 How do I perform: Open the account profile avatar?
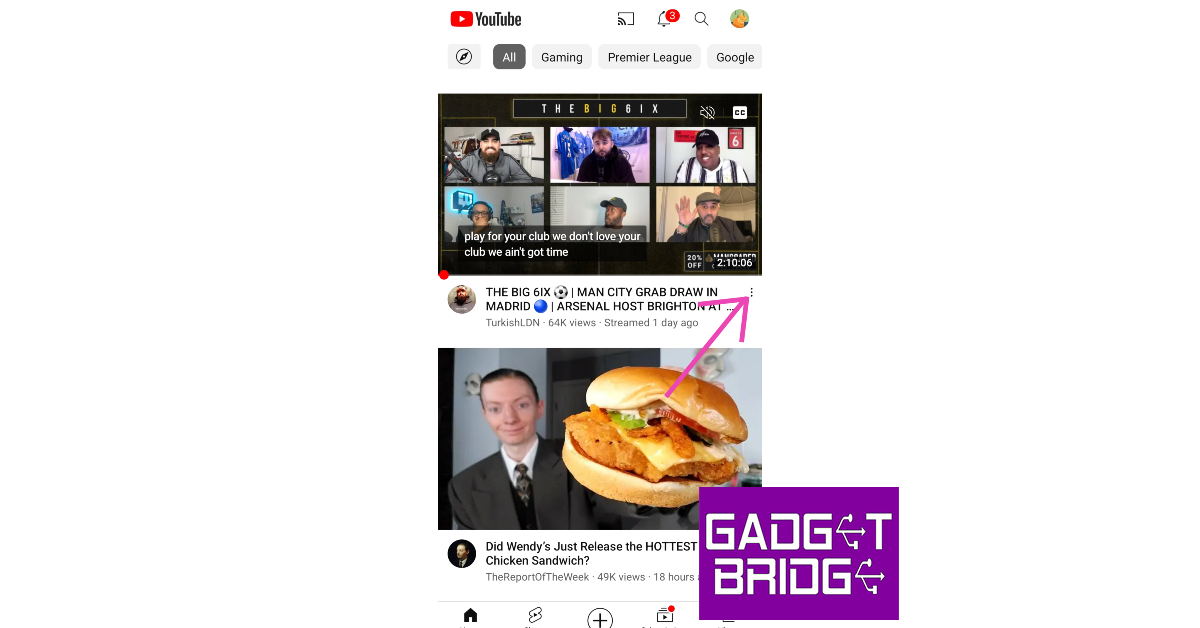(740, 19)
